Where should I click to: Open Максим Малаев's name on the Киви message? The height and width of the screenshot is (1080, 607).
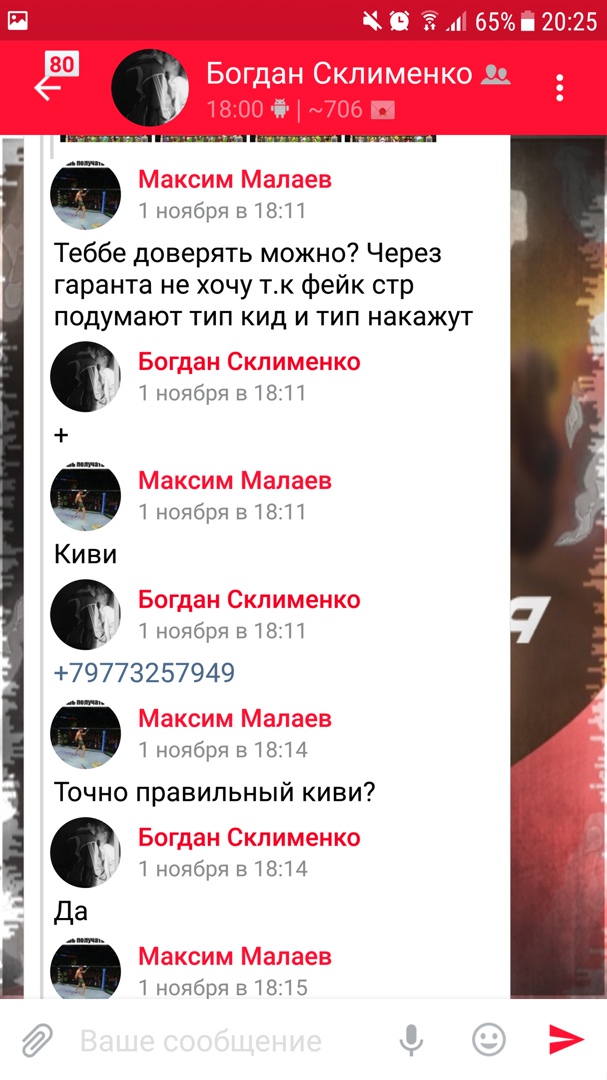(x=235, y=481)
